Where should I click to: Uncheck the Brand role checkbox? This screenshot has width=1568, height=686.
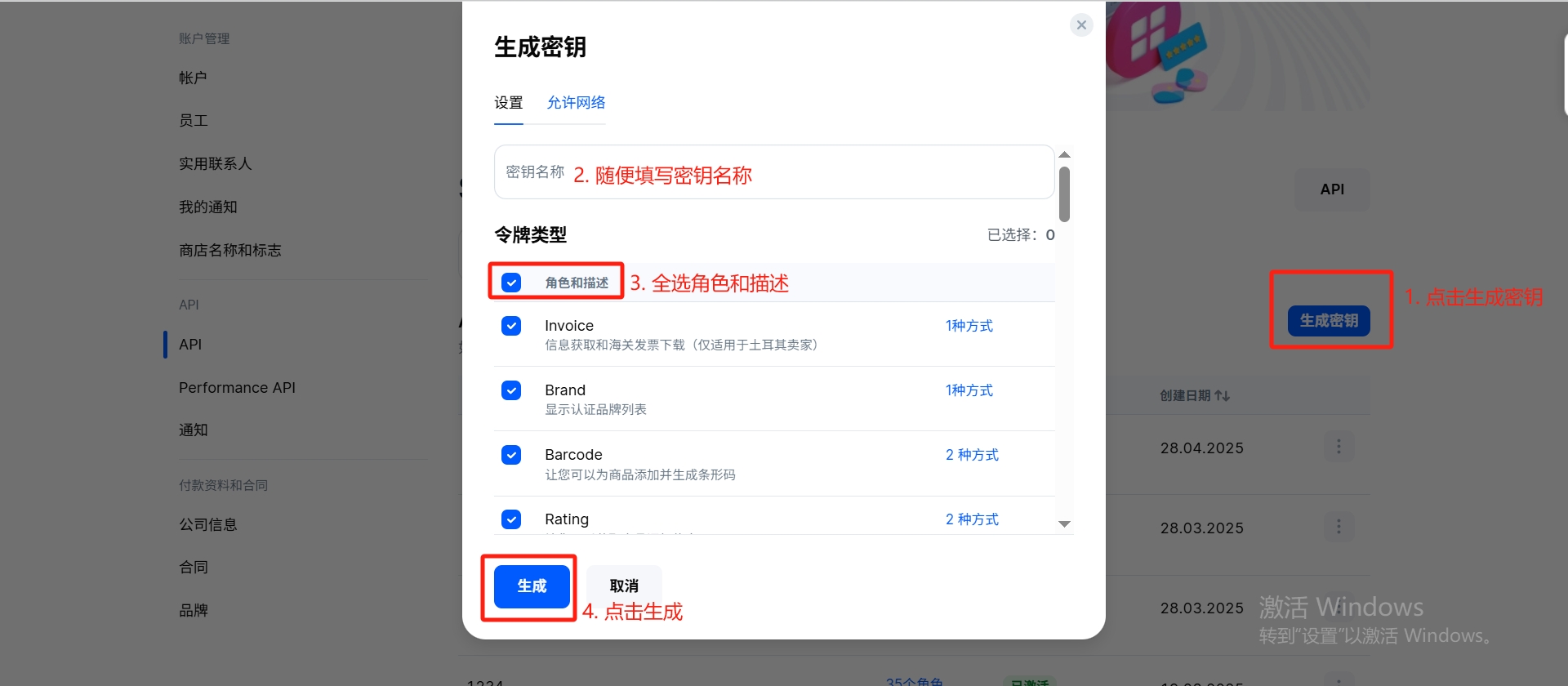[511, 390]
